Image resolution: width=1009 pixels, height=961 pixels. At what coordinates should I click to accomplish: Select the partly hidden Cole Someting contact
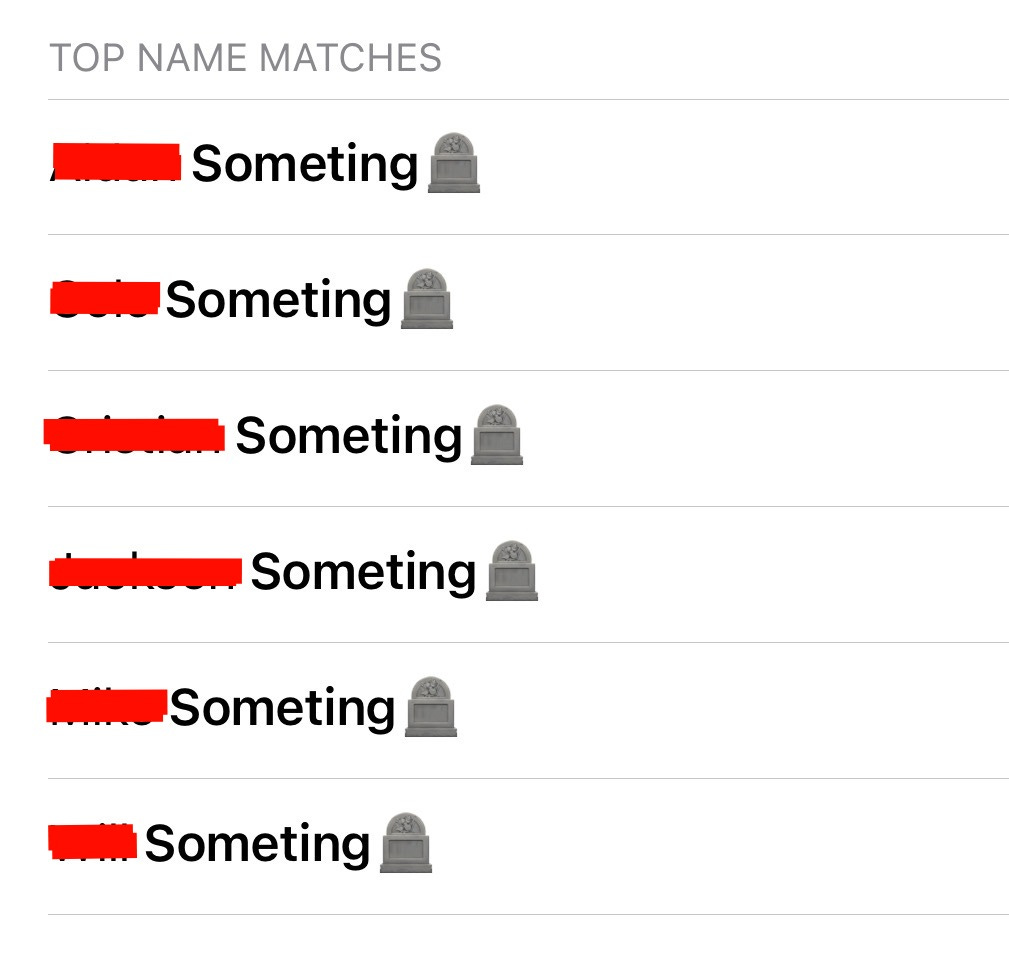click(x=252, y=301)
